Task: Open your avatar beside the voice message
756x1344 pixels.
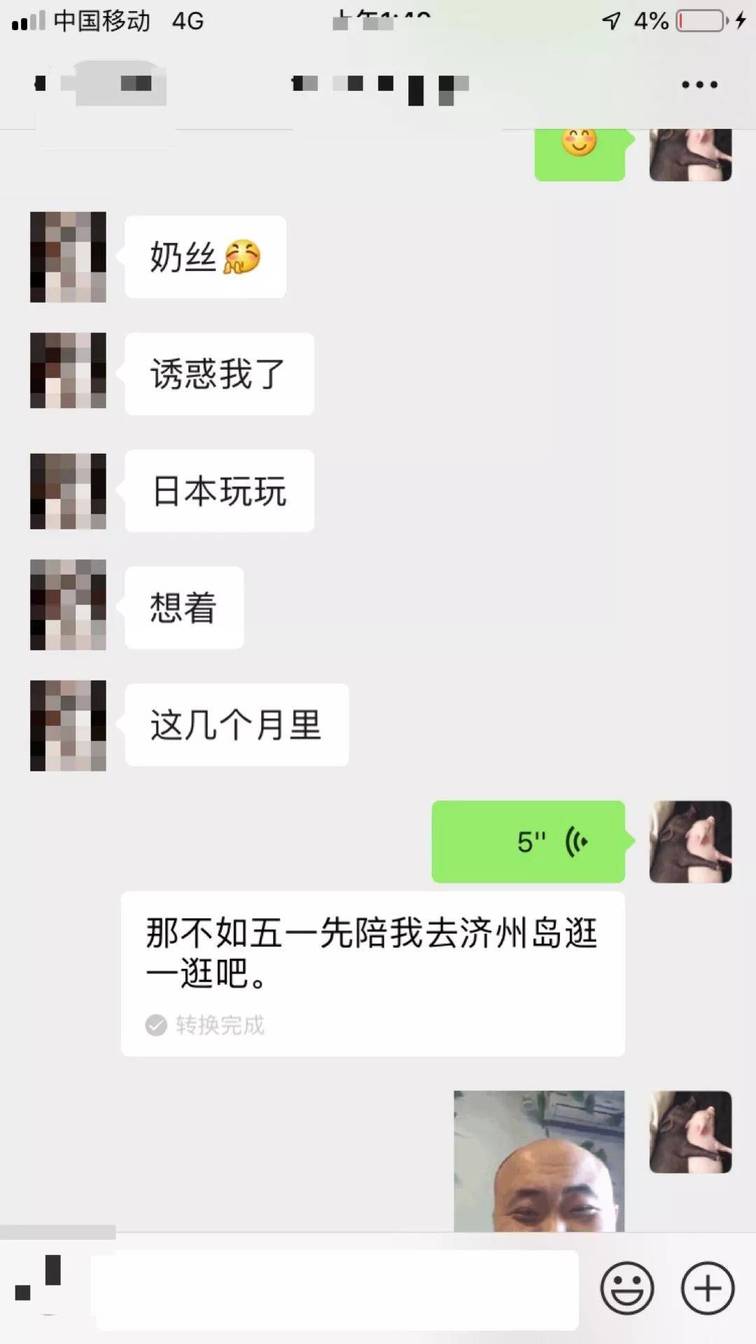Action: click(690, 842)
